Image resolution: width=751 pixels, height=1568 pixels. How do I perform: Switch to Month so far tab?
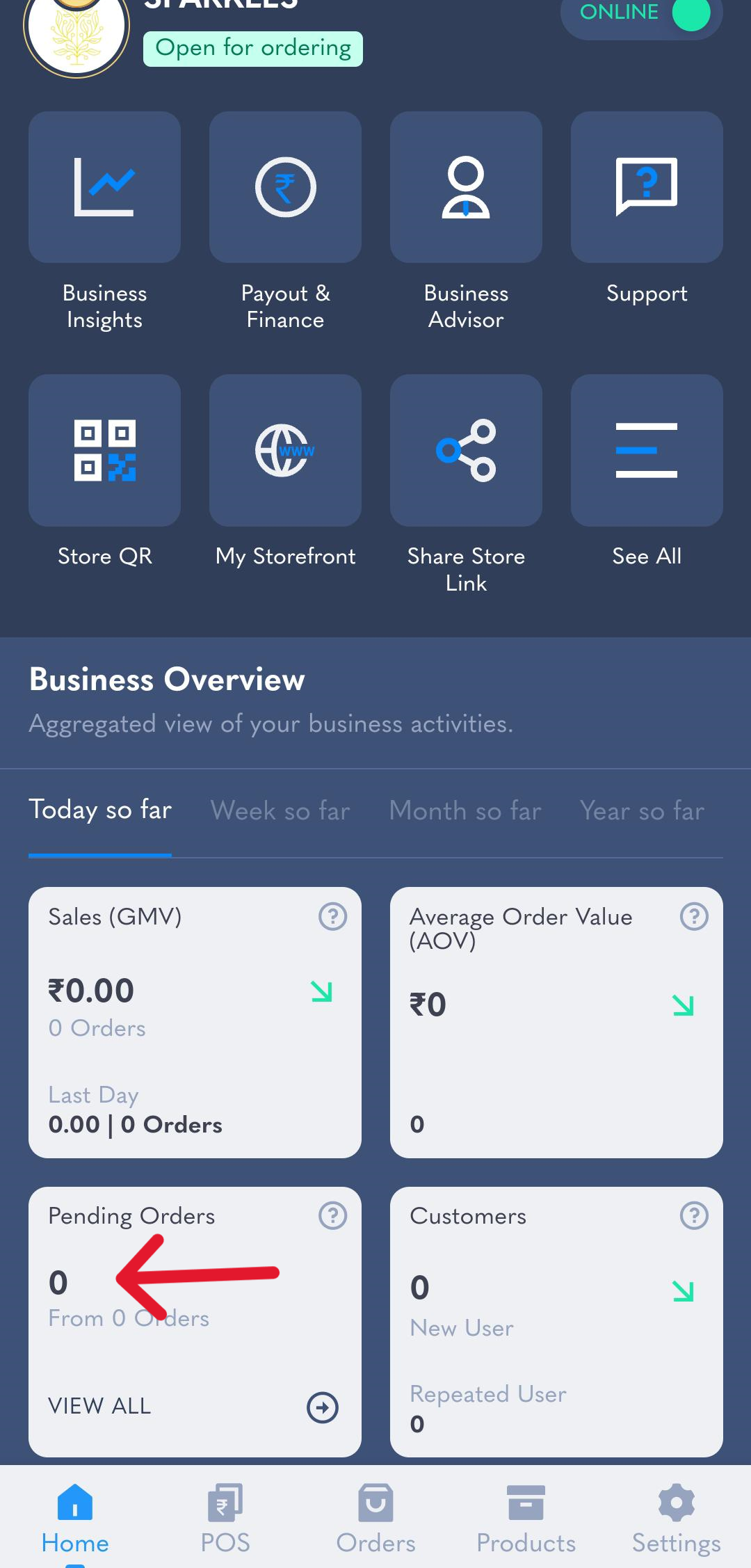[x=465, y=810]
